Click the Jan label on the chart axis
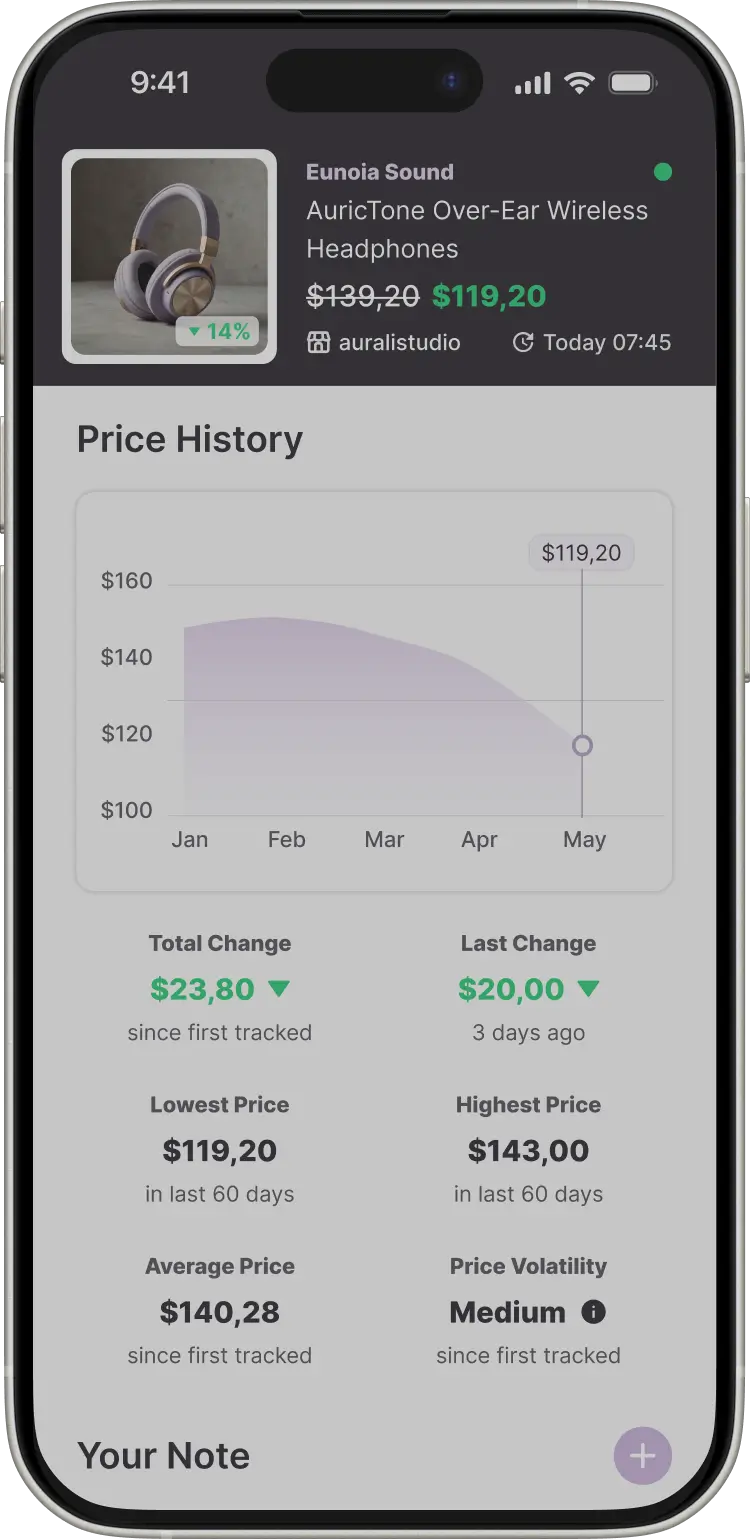The image size is (750, 1539). tap(189, 840)
